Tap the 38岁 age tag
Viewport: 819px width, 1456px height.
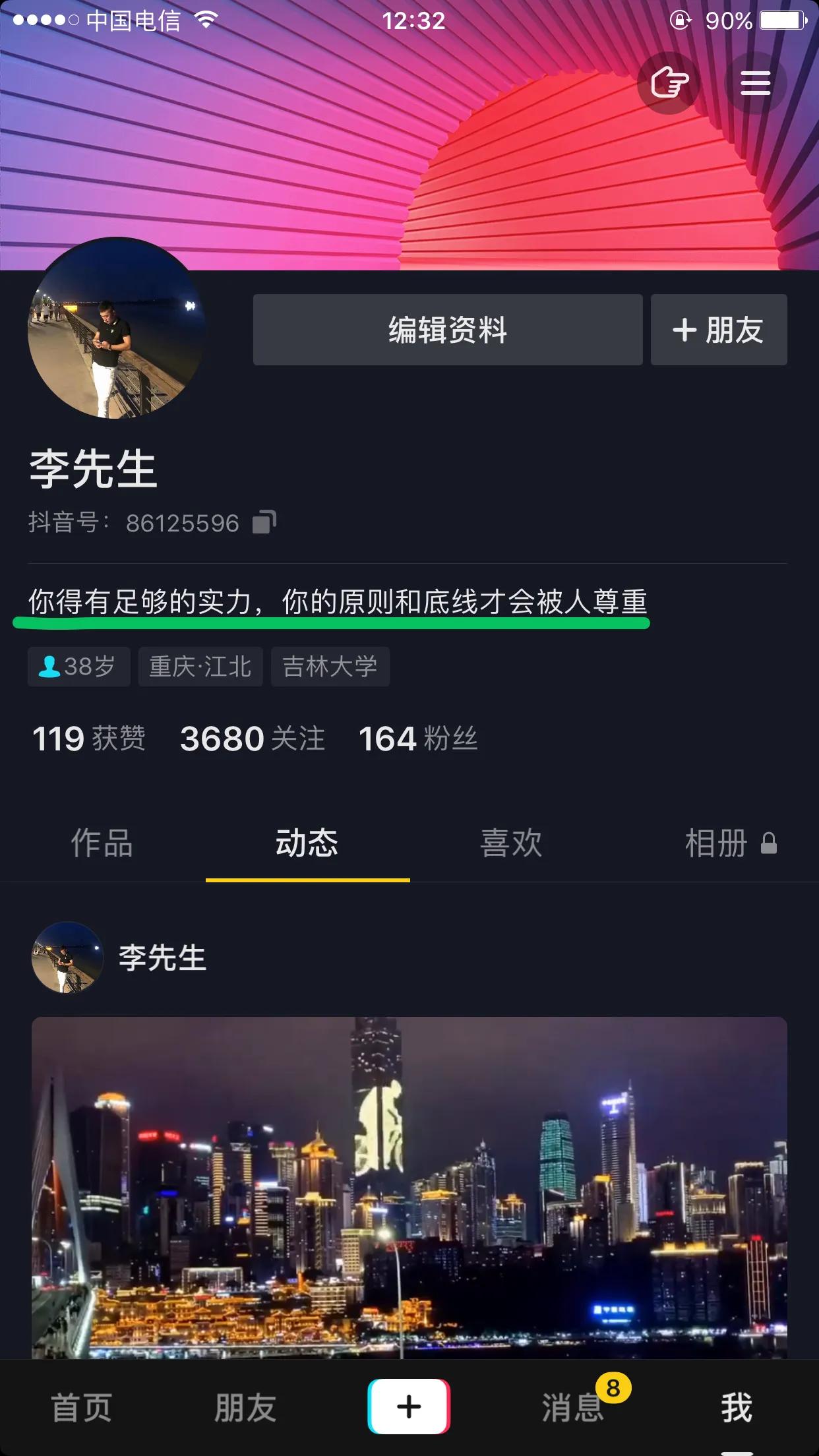78,667
